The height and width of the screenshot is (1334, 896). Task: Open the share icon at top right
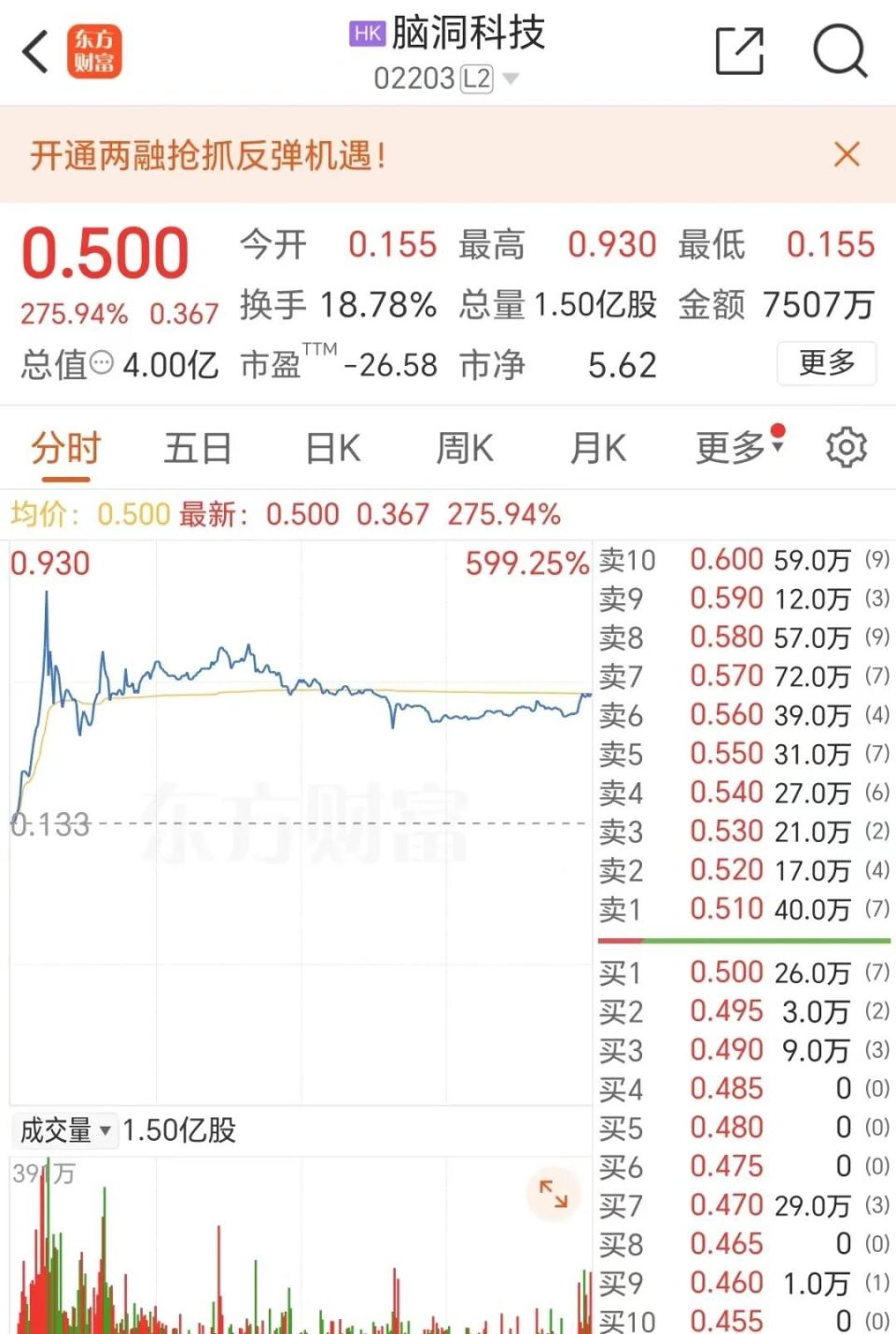click(x=737, y=51)
